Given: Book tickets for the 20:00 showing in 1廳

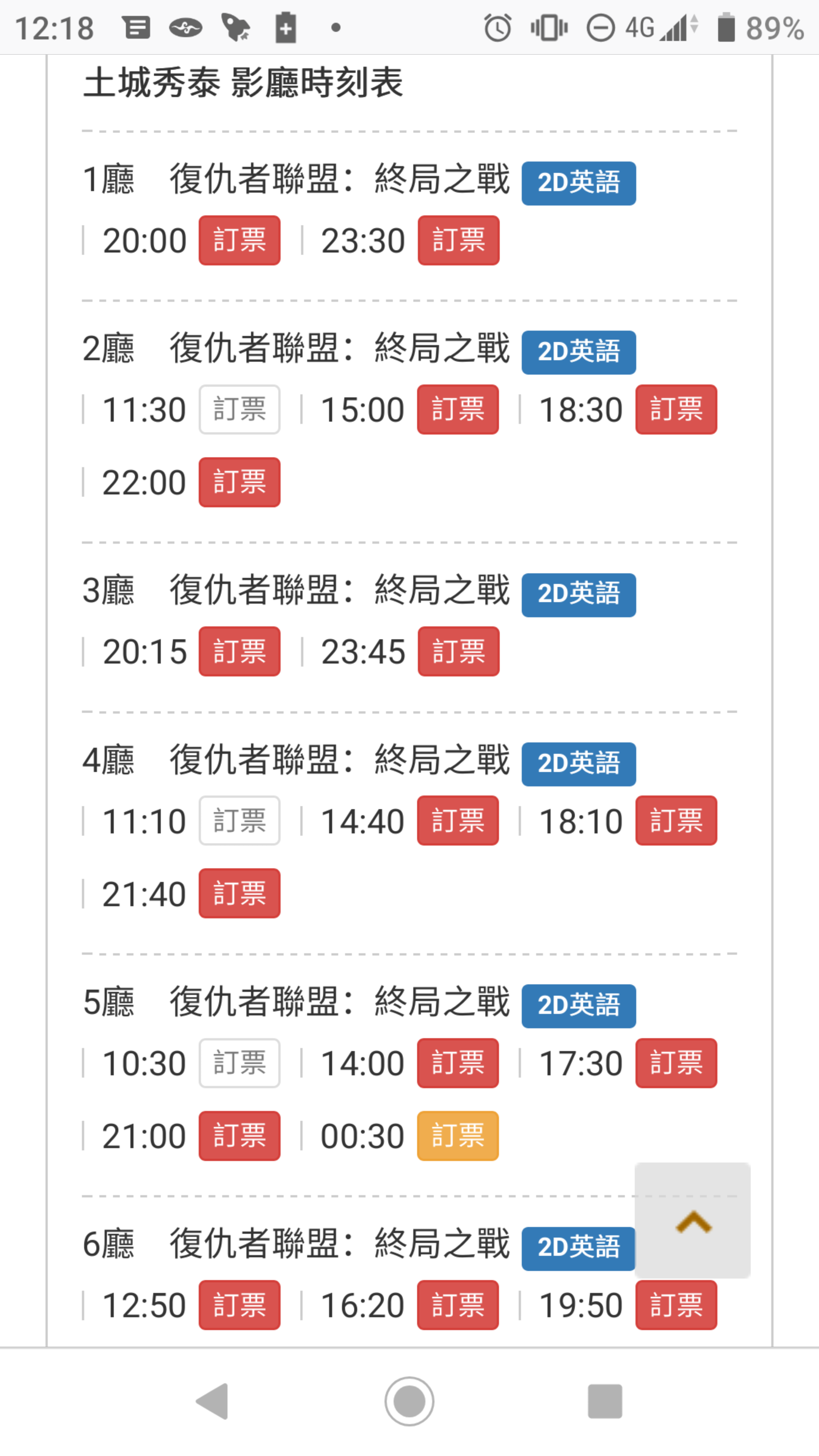Looking at the screenshot, I should point(239,240).
